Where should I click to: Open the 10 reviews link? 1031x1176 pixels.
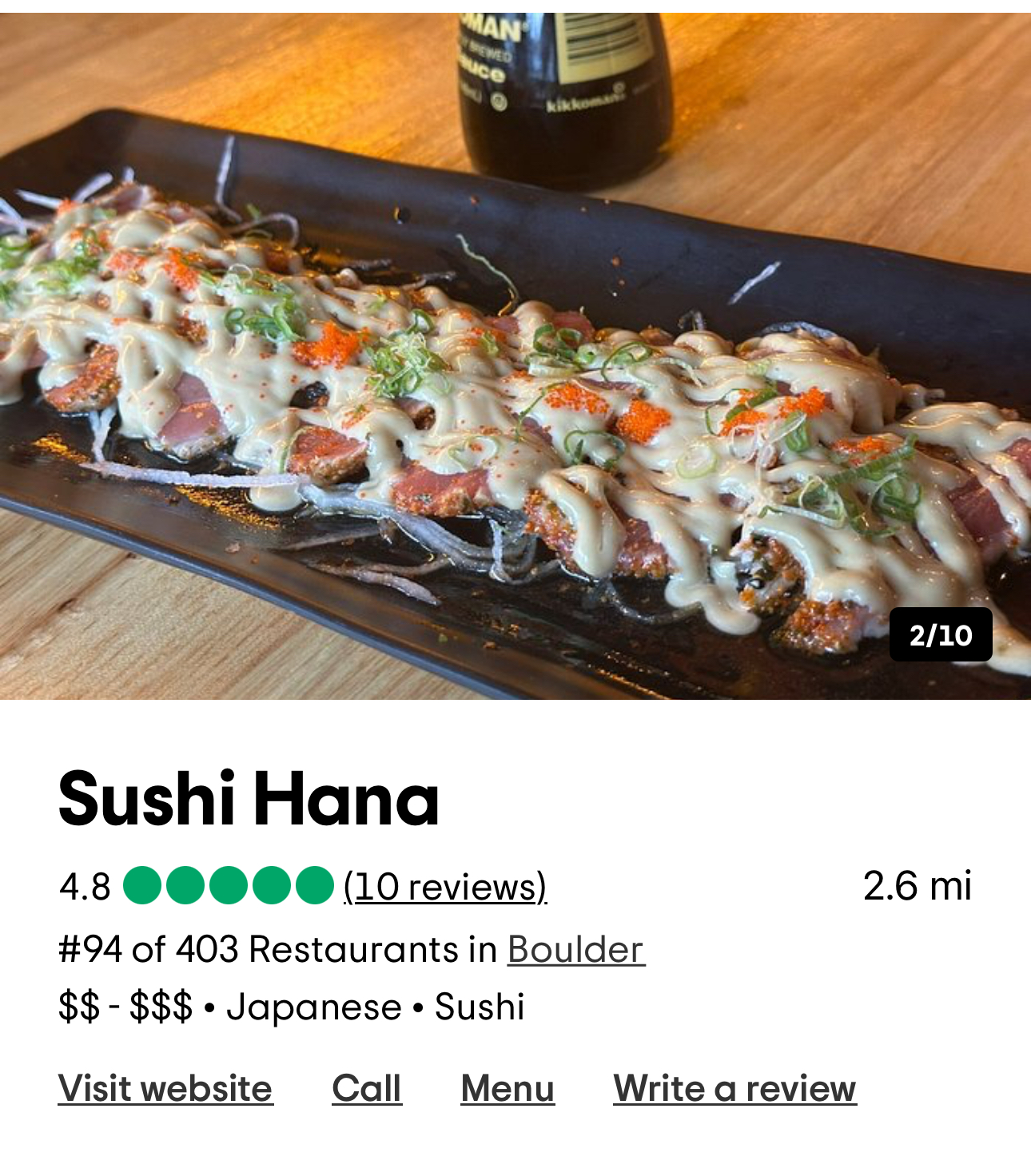point(445,887)
